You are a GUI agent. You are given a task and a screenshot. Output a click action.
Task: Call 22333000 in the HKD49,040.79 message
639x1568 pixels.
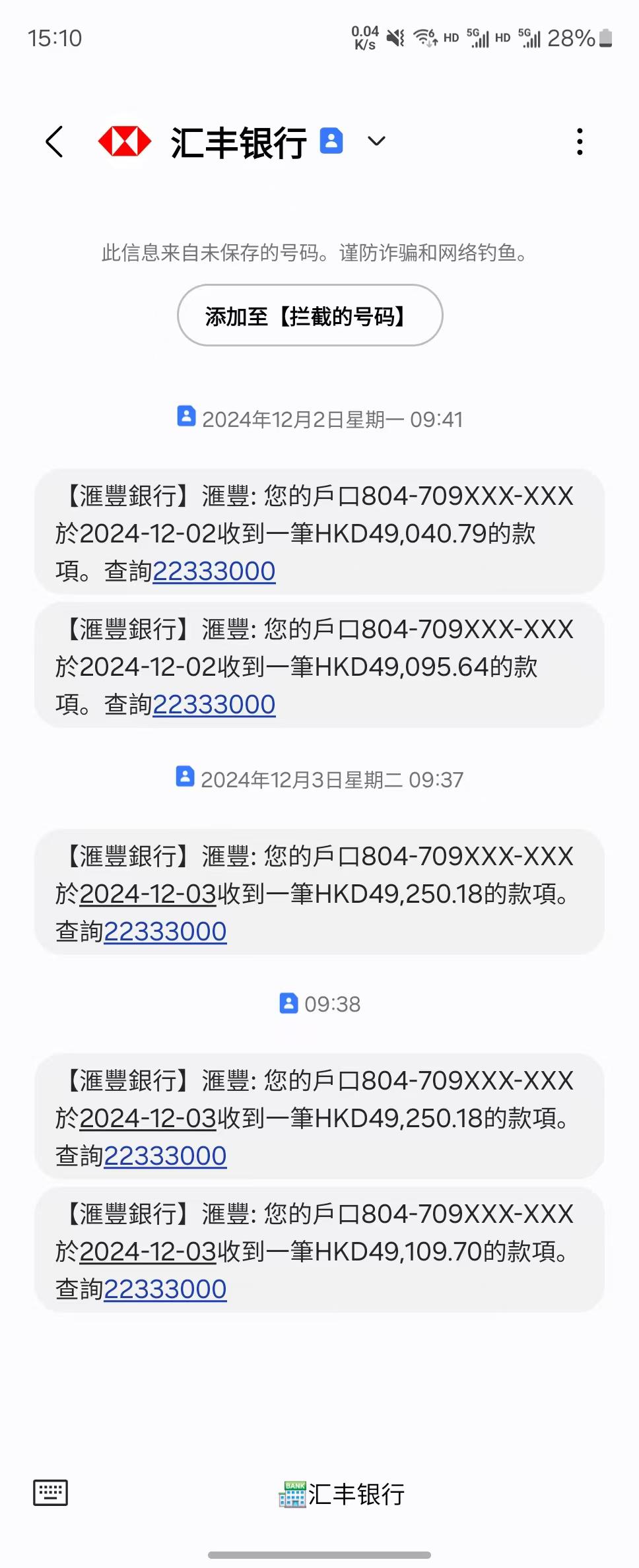click(x=214, y=572)
